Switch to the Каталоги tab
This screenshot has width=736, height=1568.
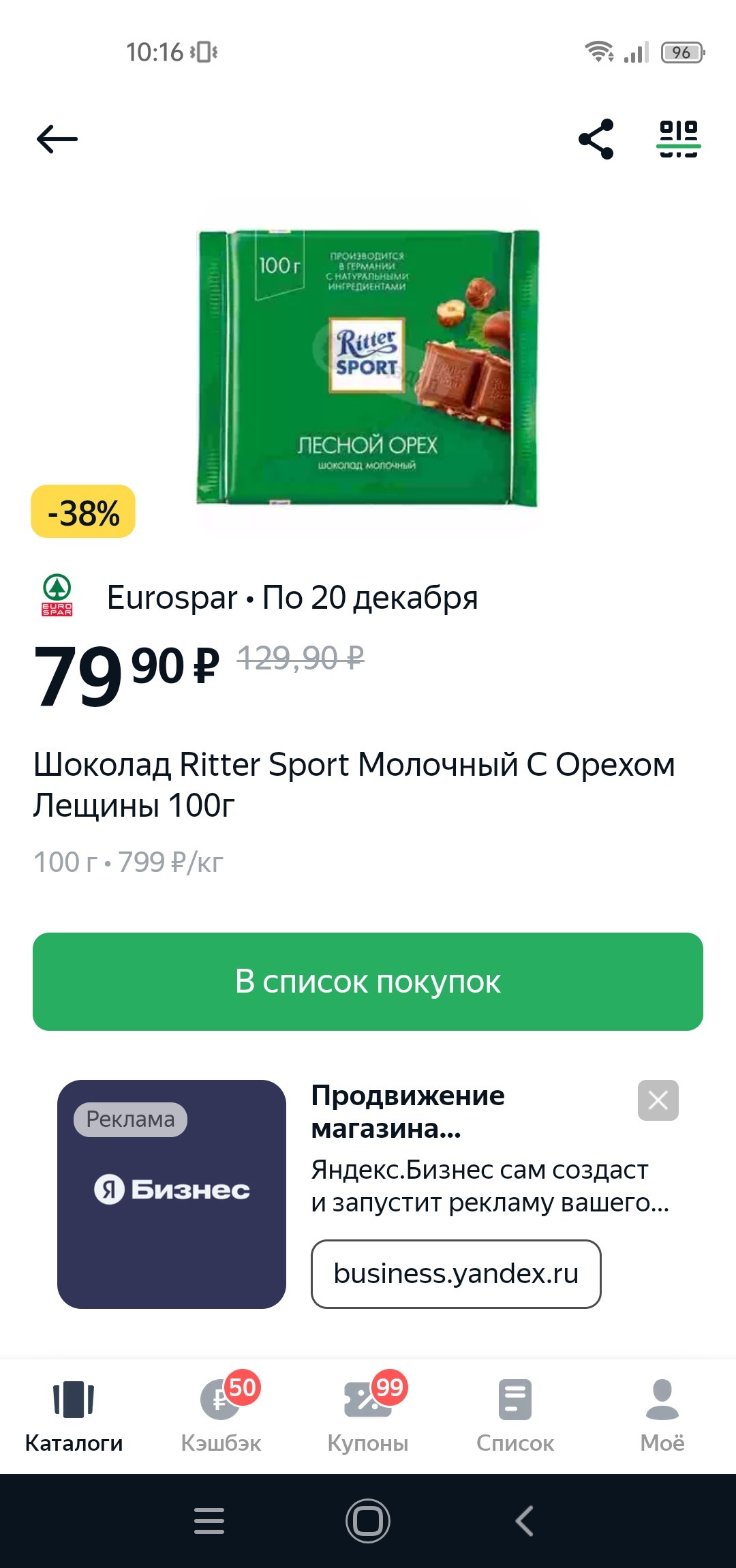tap(74, 1415)
